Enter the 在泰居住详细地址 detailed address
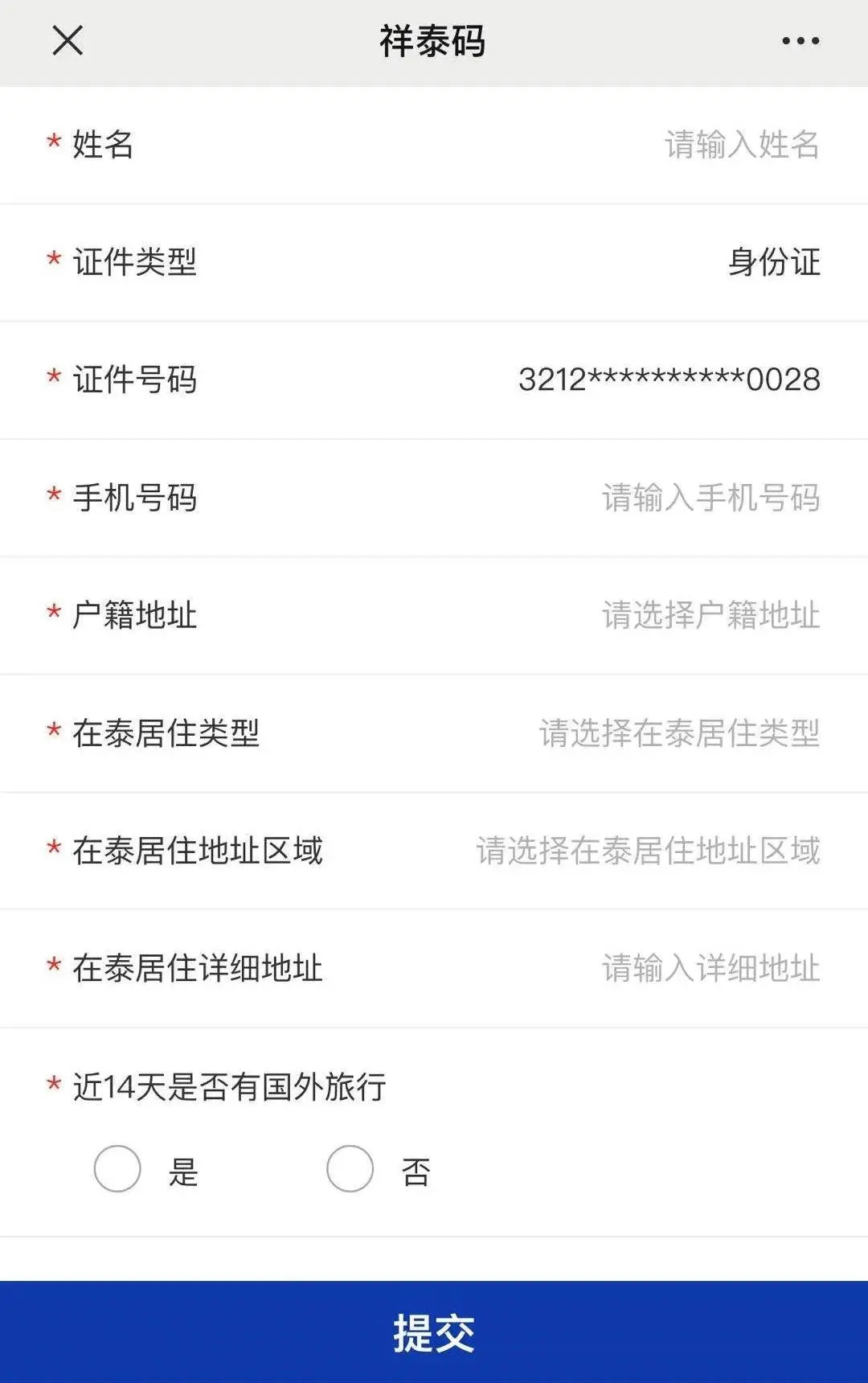This screenshot has height=1383, width=868. click(710, 968)
